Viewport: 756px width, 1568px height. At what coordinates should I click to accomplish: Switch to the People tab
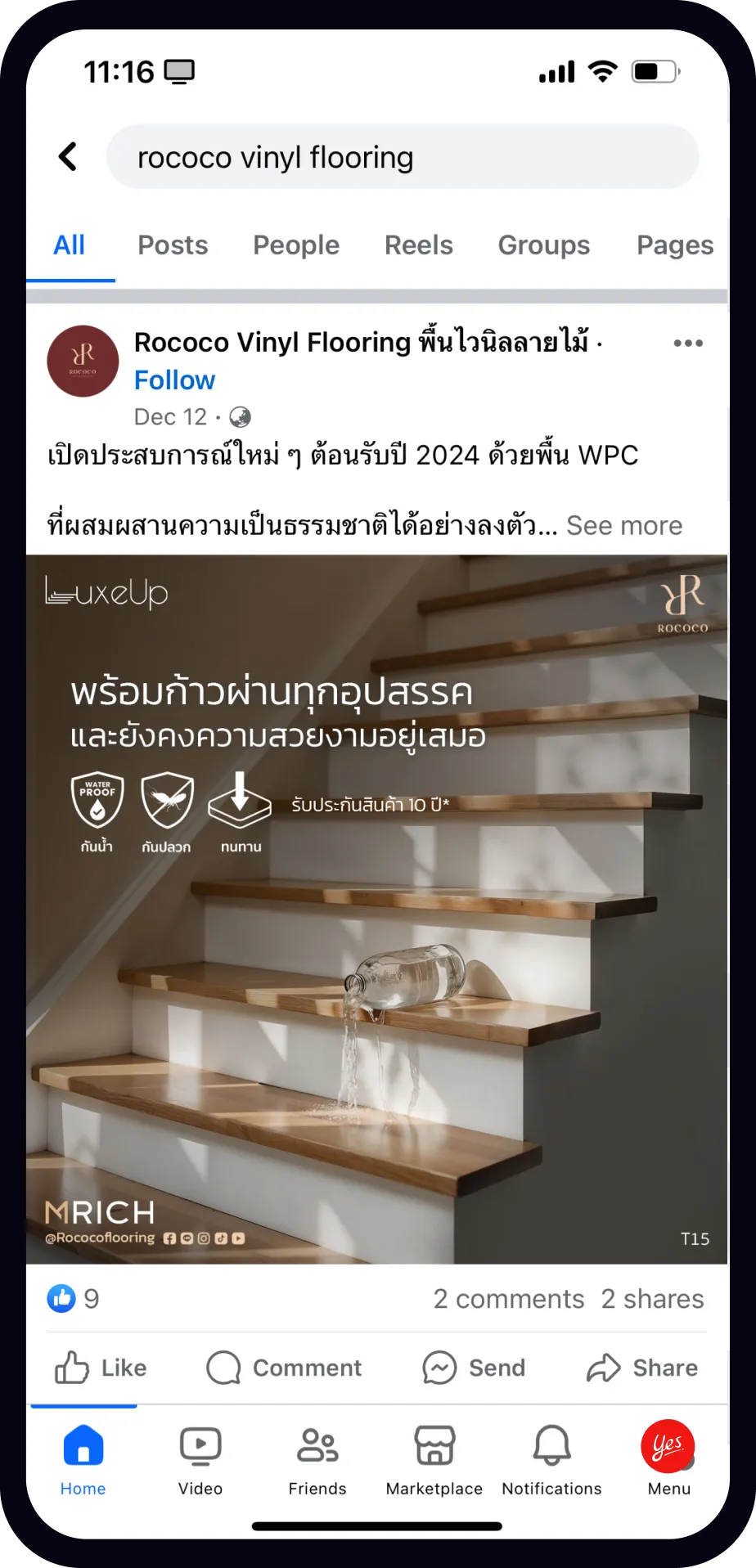(x=295, y=245)
